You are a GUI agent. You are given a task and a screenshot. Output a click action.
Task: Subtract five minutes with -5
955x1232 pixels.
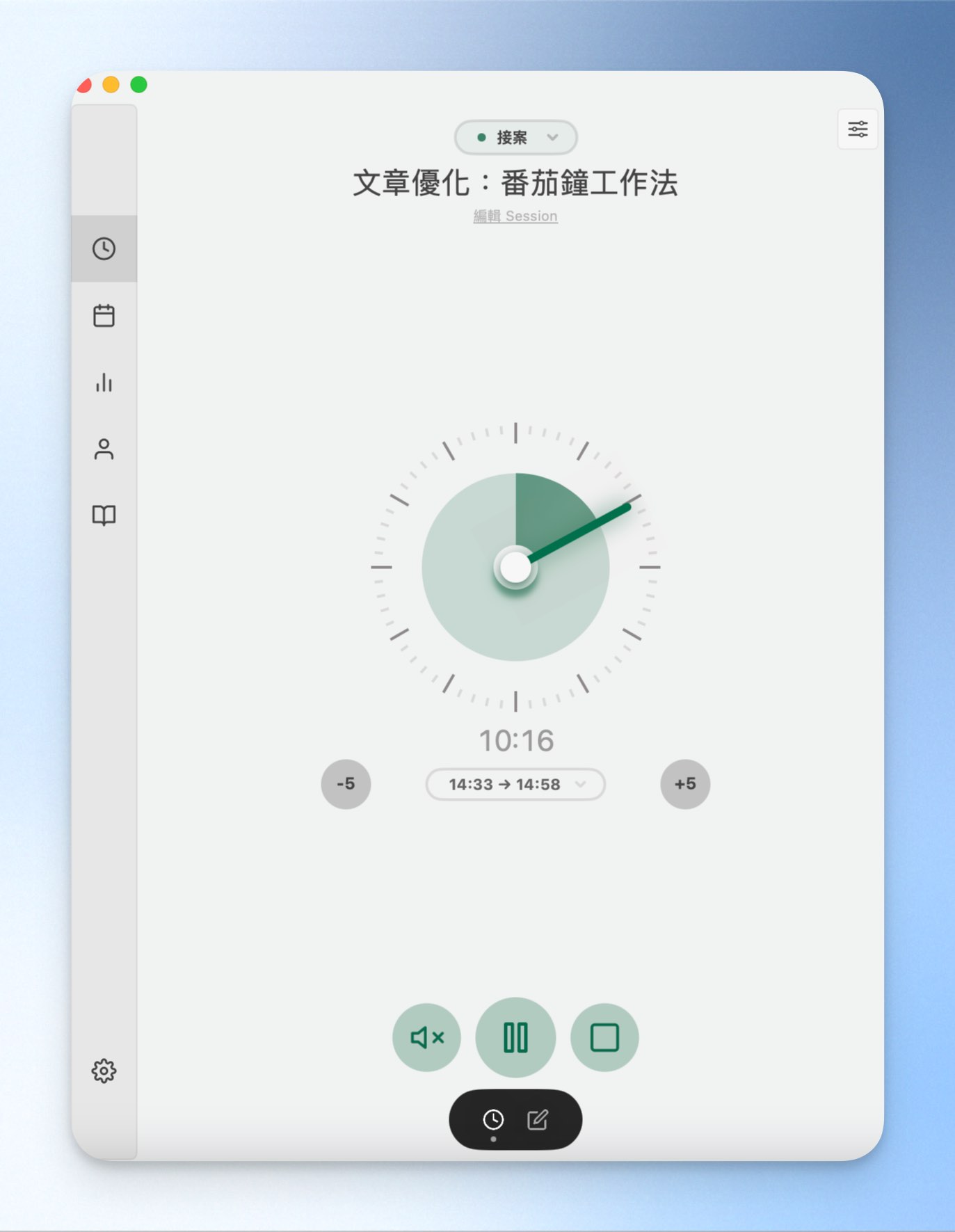346,784
